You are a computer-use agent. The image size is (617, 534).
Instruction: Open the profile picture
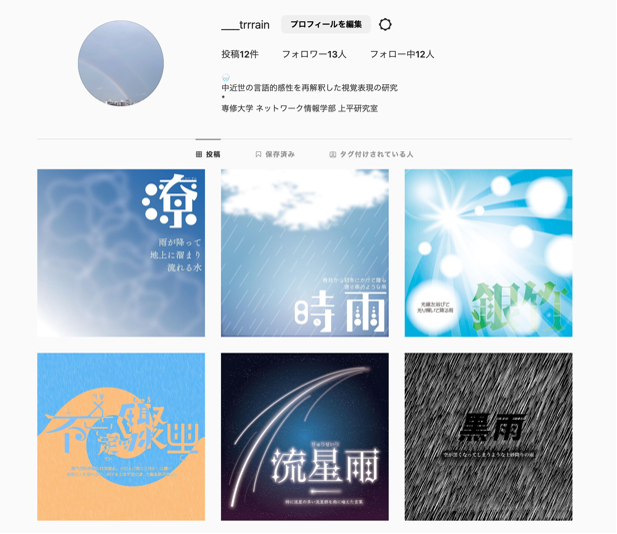121,63
